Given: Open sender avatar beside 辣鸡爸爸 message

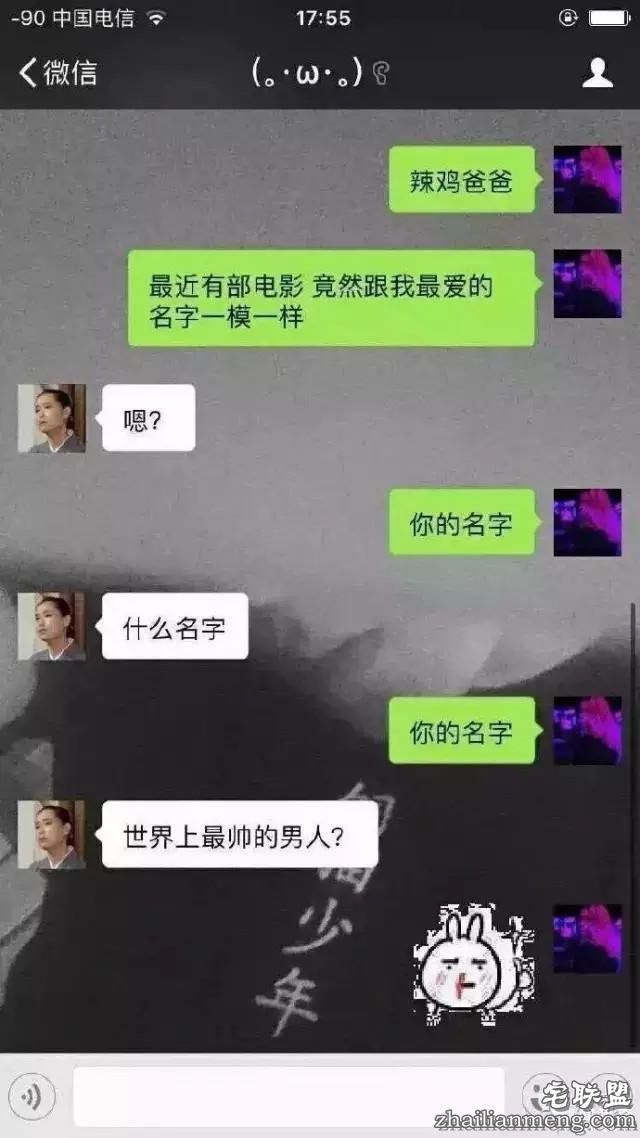Looking at the screenshot, I should pos(587,179).
